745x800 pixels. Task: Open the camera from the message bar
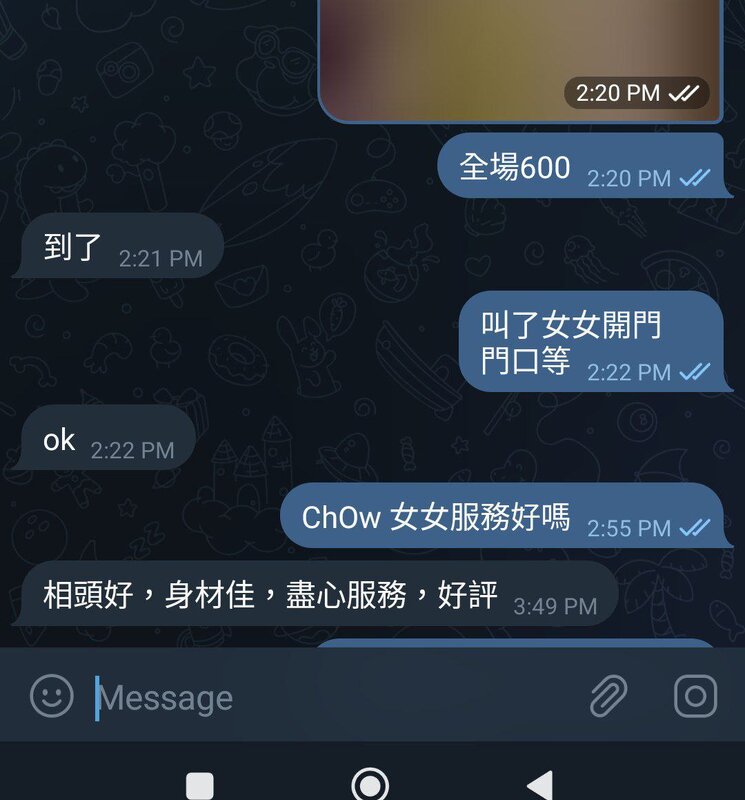pos(695,696)
